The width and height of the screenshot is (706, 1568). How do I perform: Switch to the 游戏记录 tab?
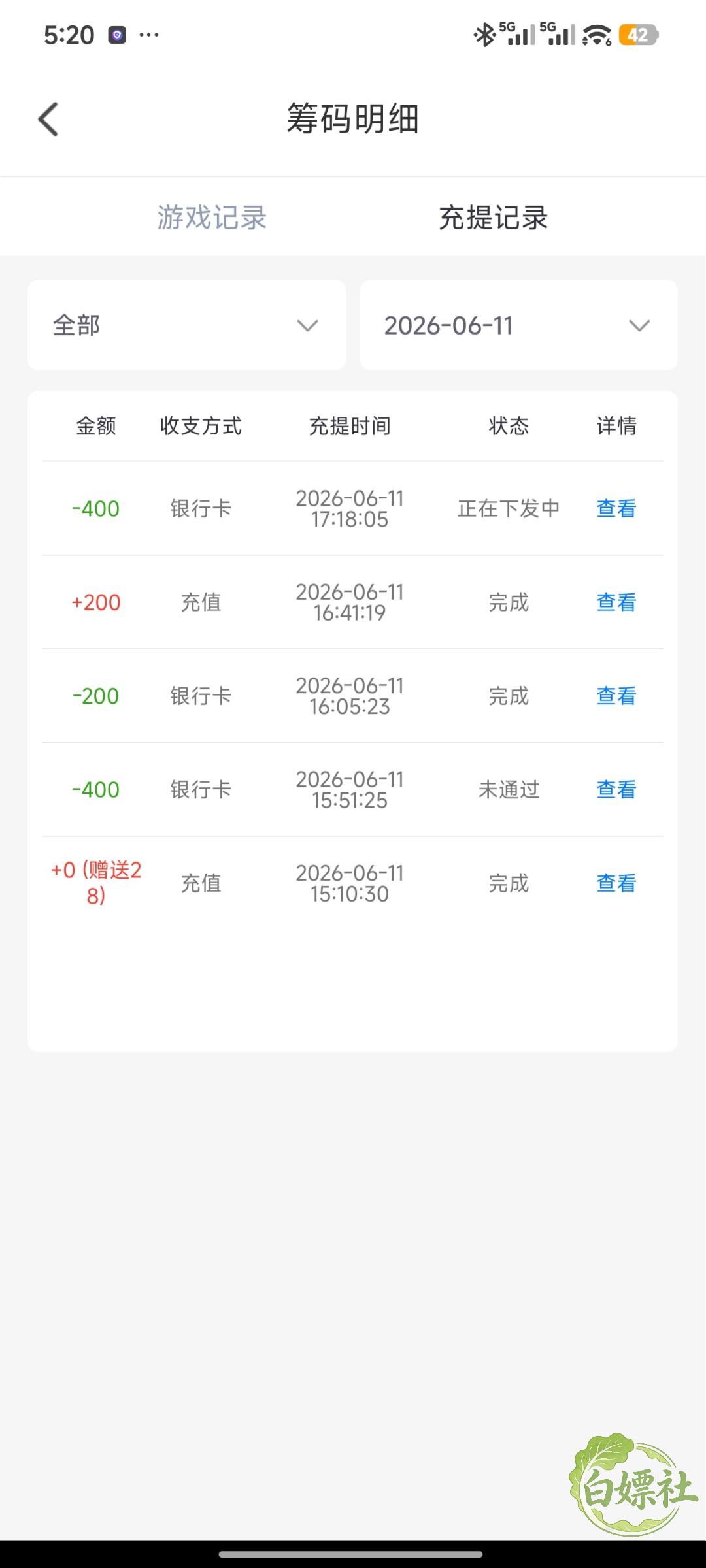click(212, 218)
